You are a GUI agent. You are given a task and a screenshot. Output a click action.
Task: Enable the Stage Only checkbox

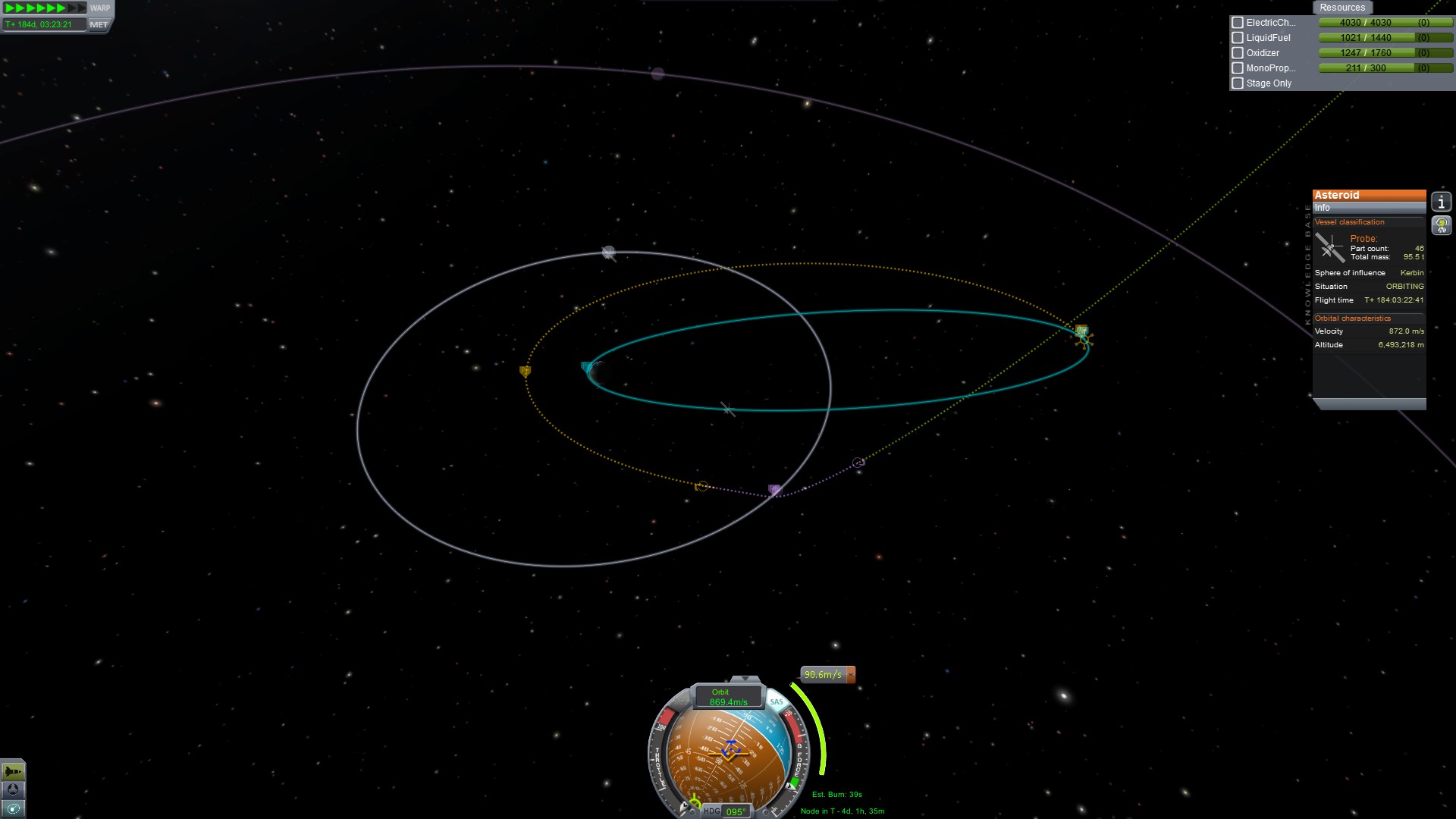tap(1238, 83)
